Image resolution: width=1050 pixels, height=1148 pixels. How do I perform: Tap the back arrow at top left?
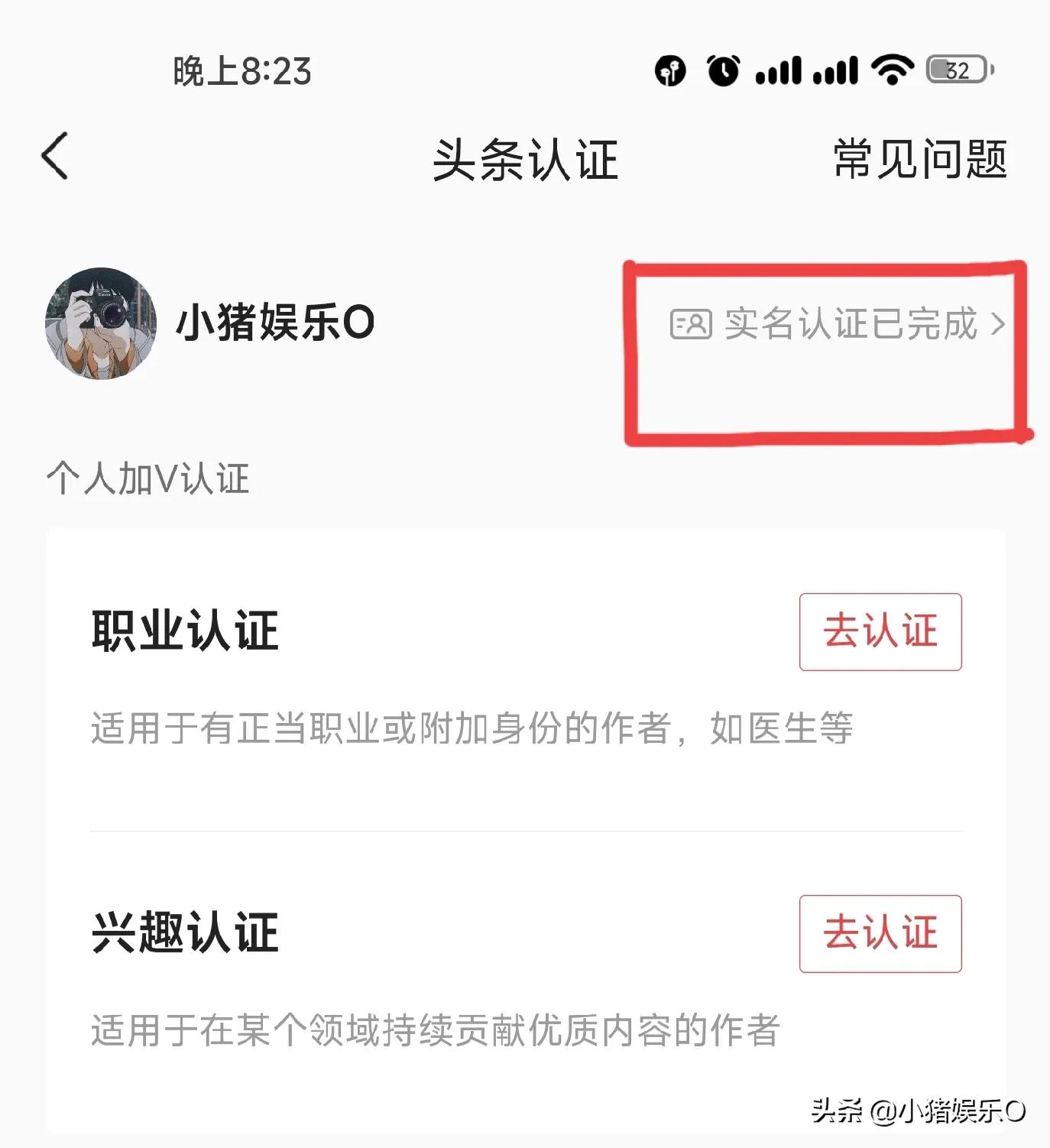55,156
